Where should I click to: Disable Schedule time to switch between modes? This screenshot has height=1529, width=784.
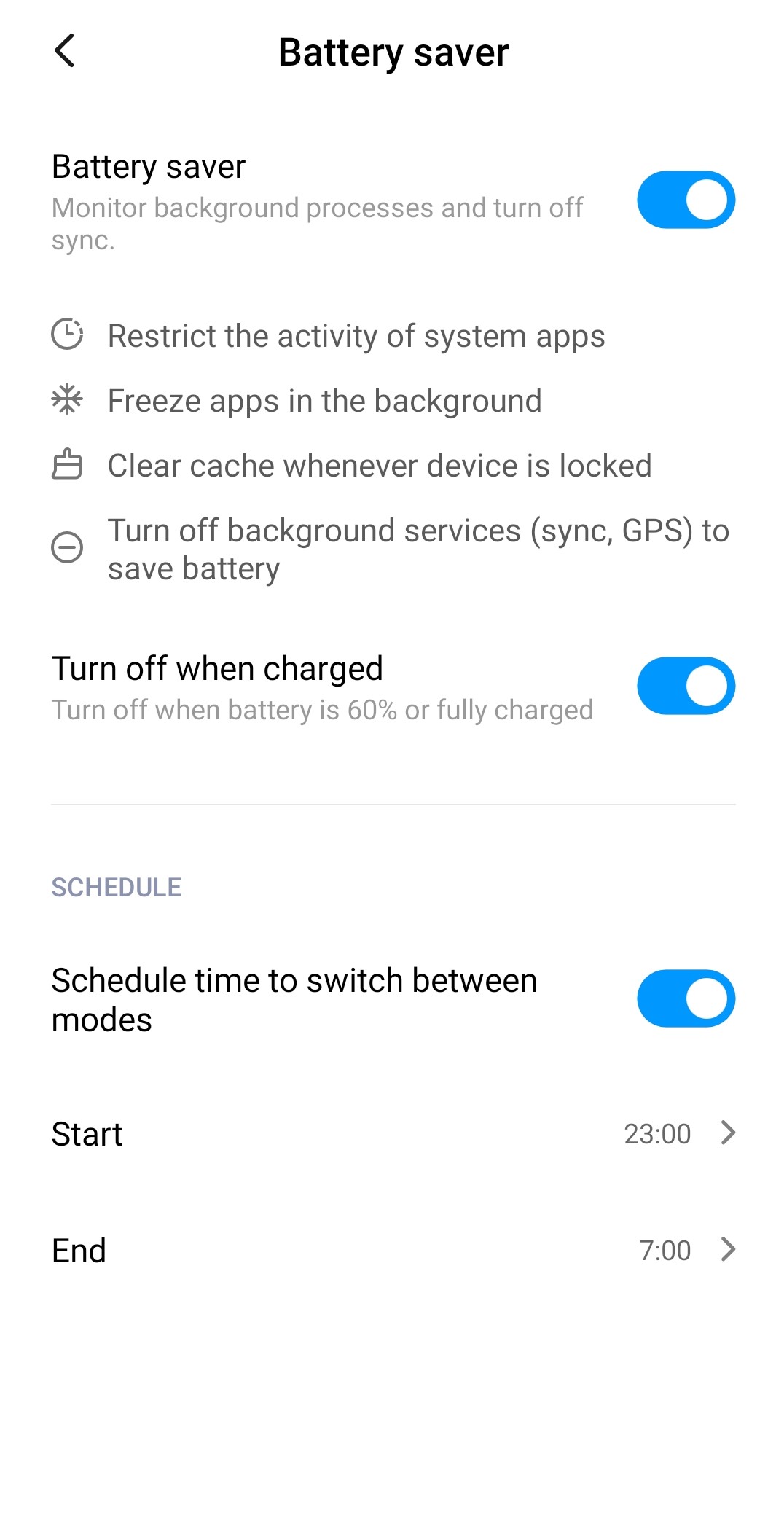[x=686, y=998]
